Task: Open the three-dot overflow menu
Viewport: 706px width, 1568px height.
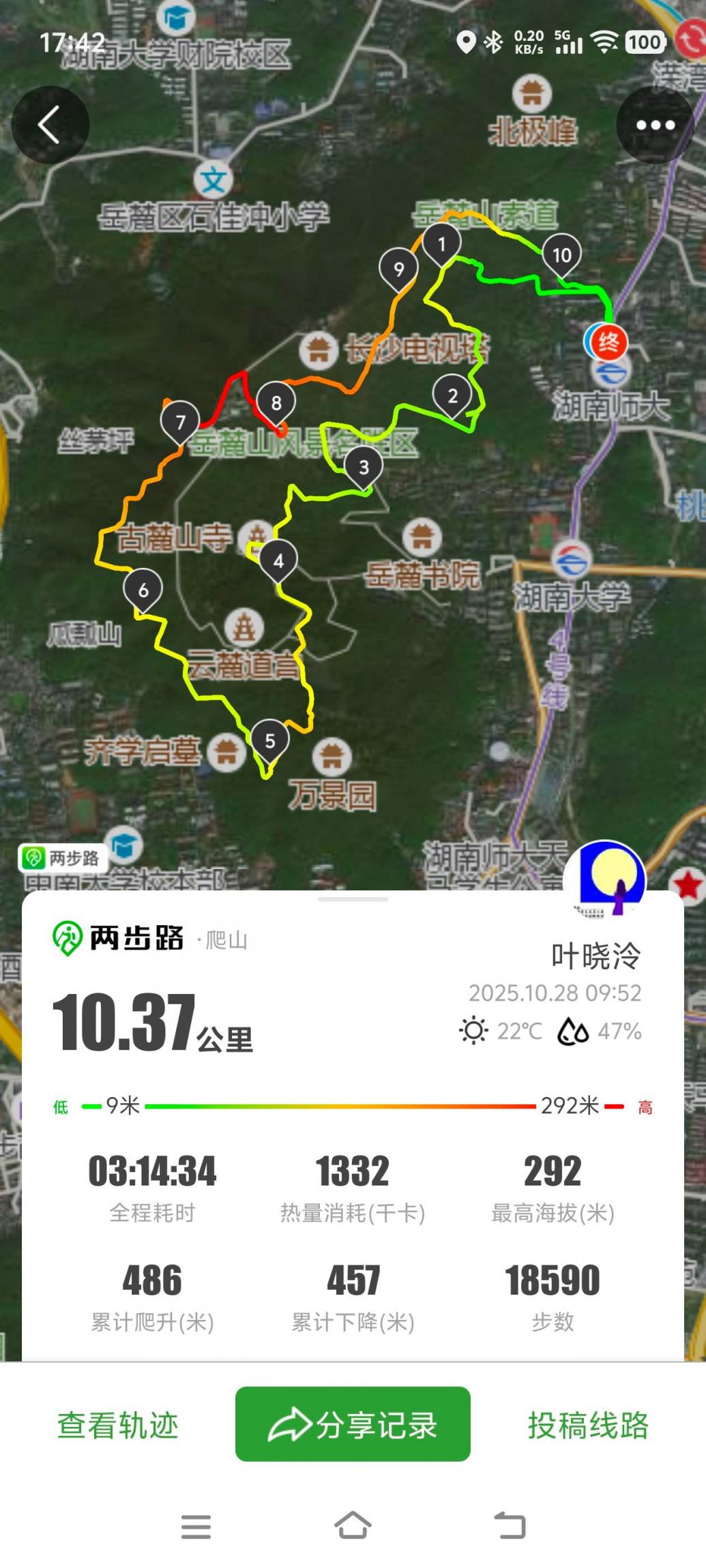Action: pos(655,125)
